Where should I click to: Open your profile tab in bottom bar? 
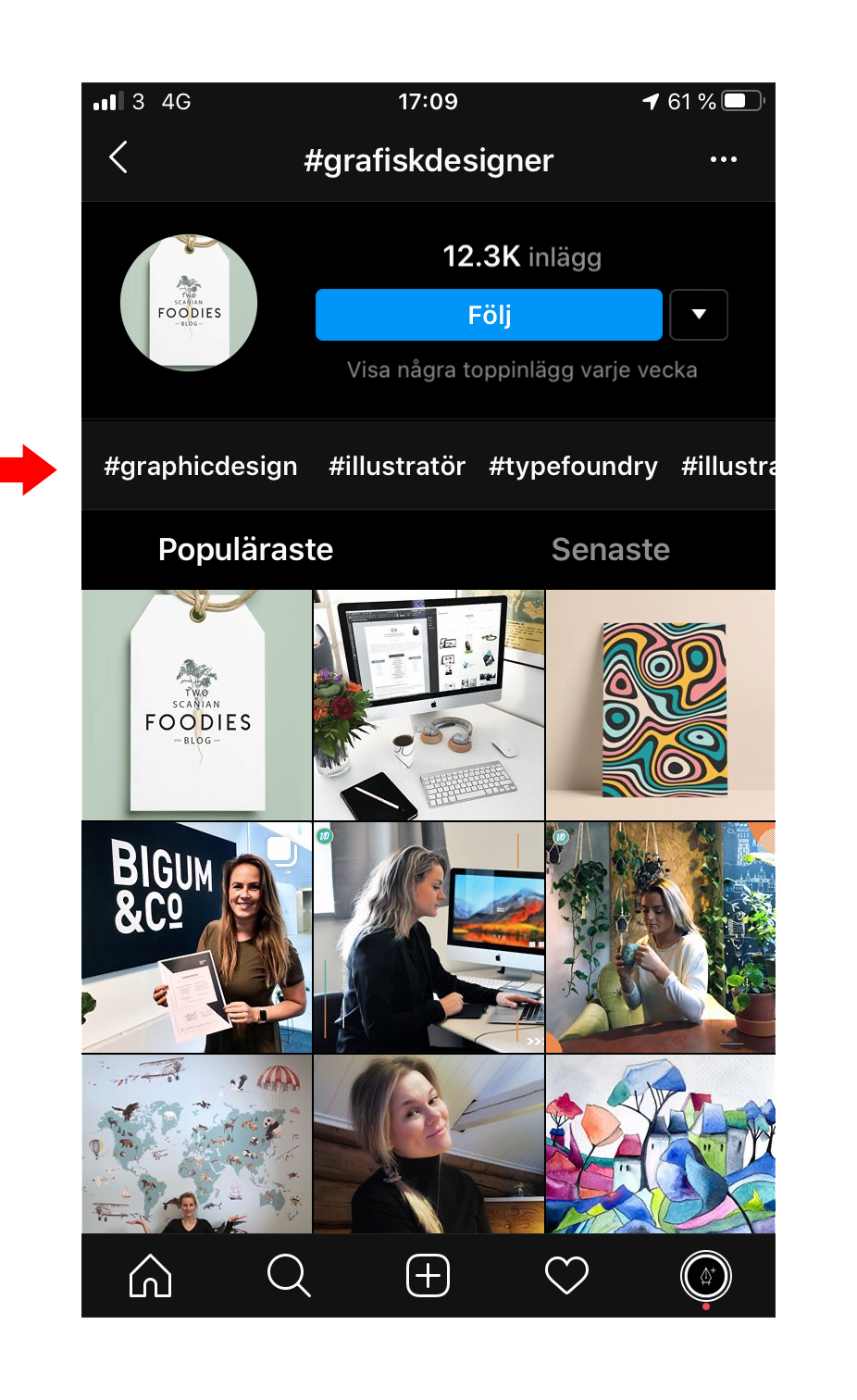coord(706,1276)
